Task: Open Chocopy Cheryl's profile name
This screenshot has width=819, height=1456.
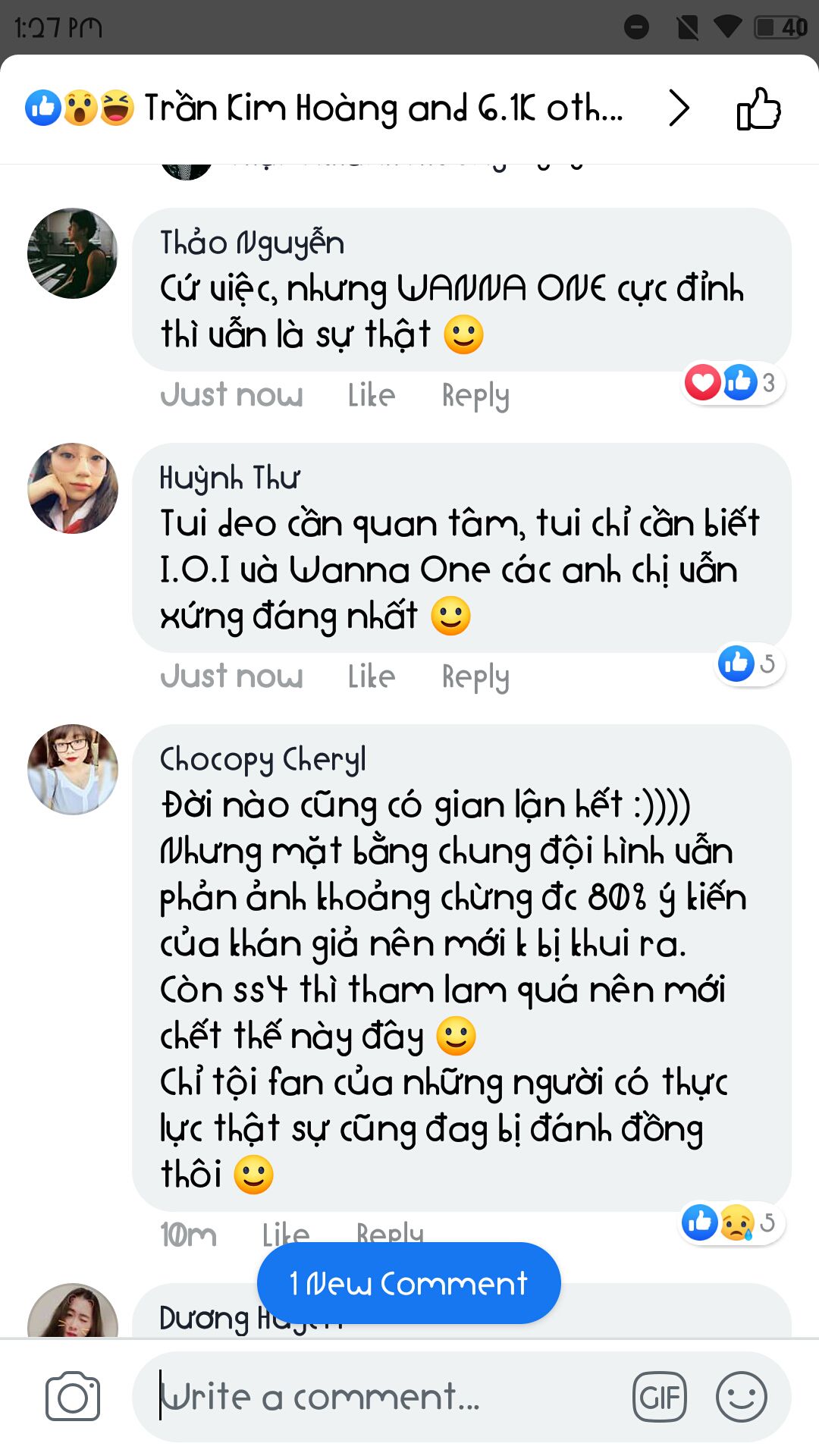Action: 262,759
